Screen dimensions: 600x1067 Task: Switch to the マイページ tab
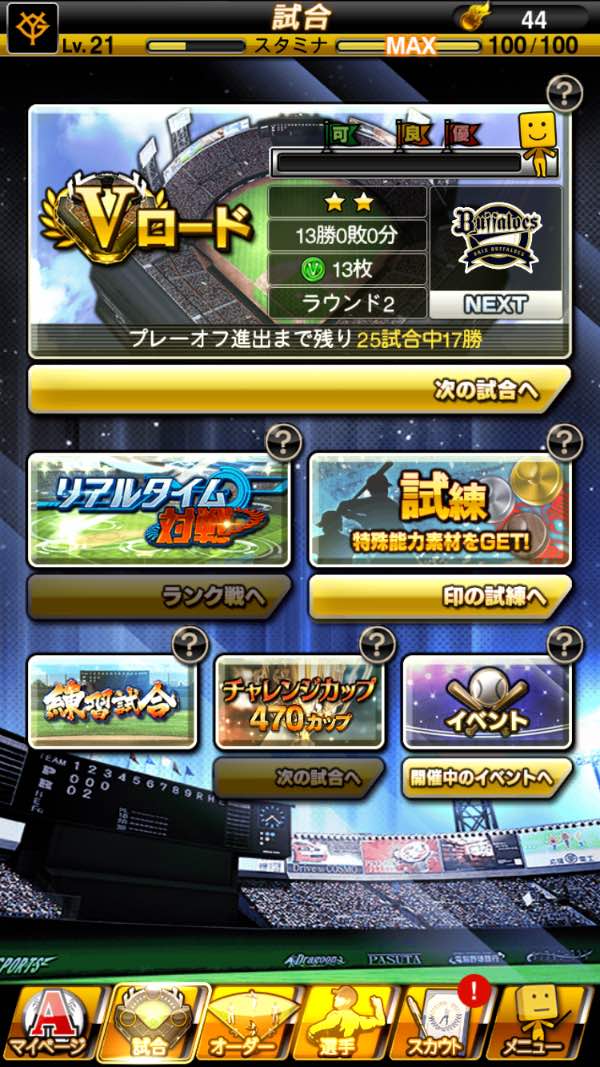(x=54, y=1022)
